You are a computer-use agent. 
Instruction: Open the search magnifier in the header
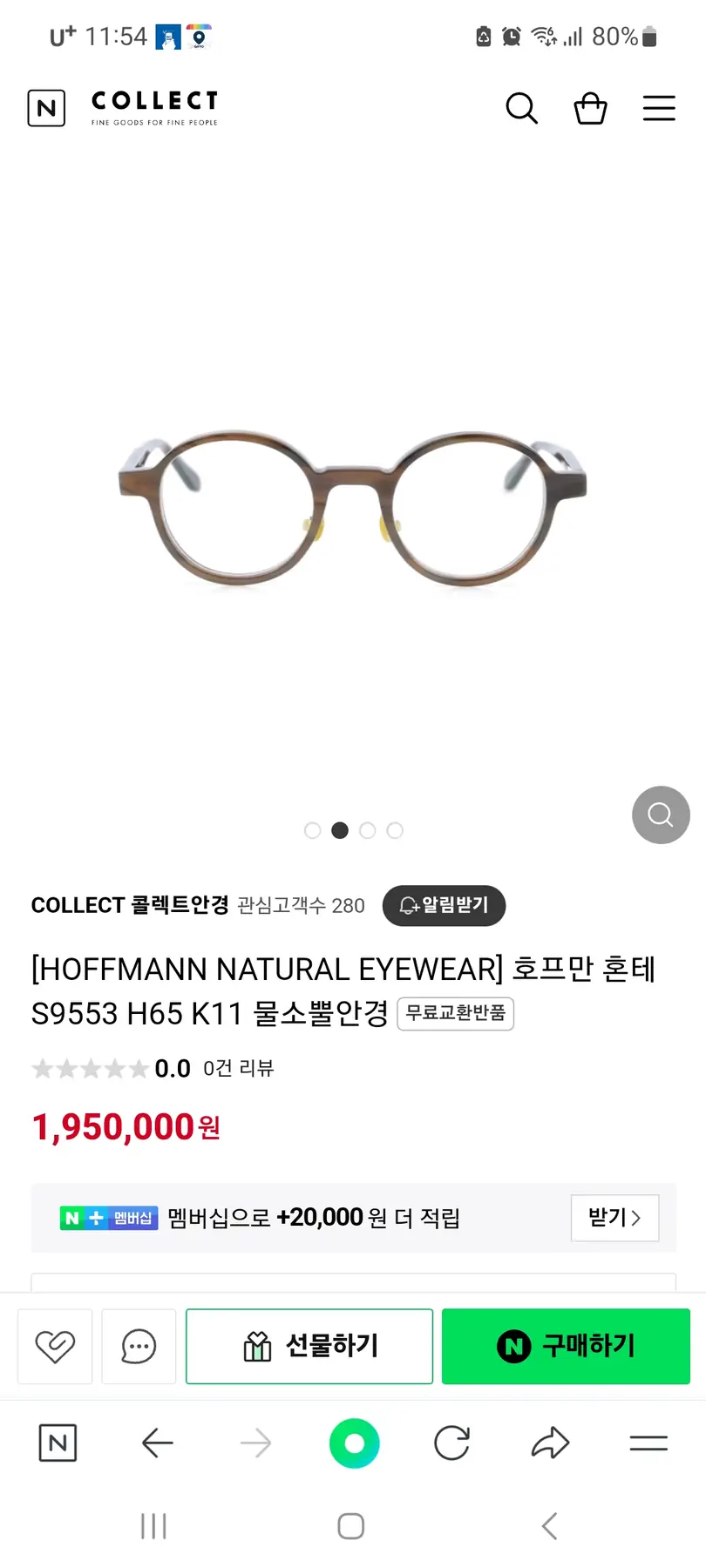click(521, 109)
